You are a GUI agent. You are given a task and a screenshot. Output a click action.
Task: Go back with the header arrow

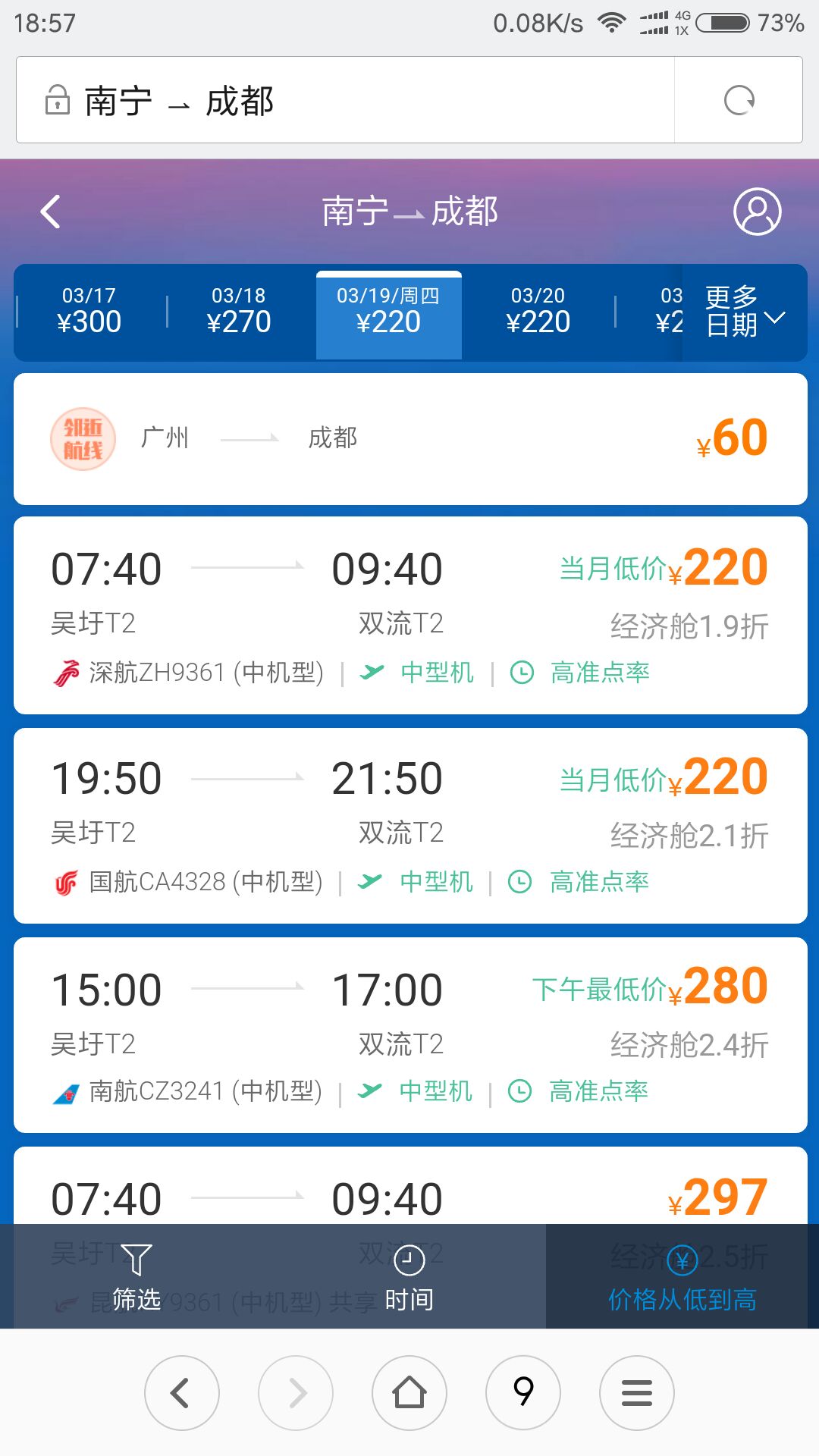[x=50, y=212]
